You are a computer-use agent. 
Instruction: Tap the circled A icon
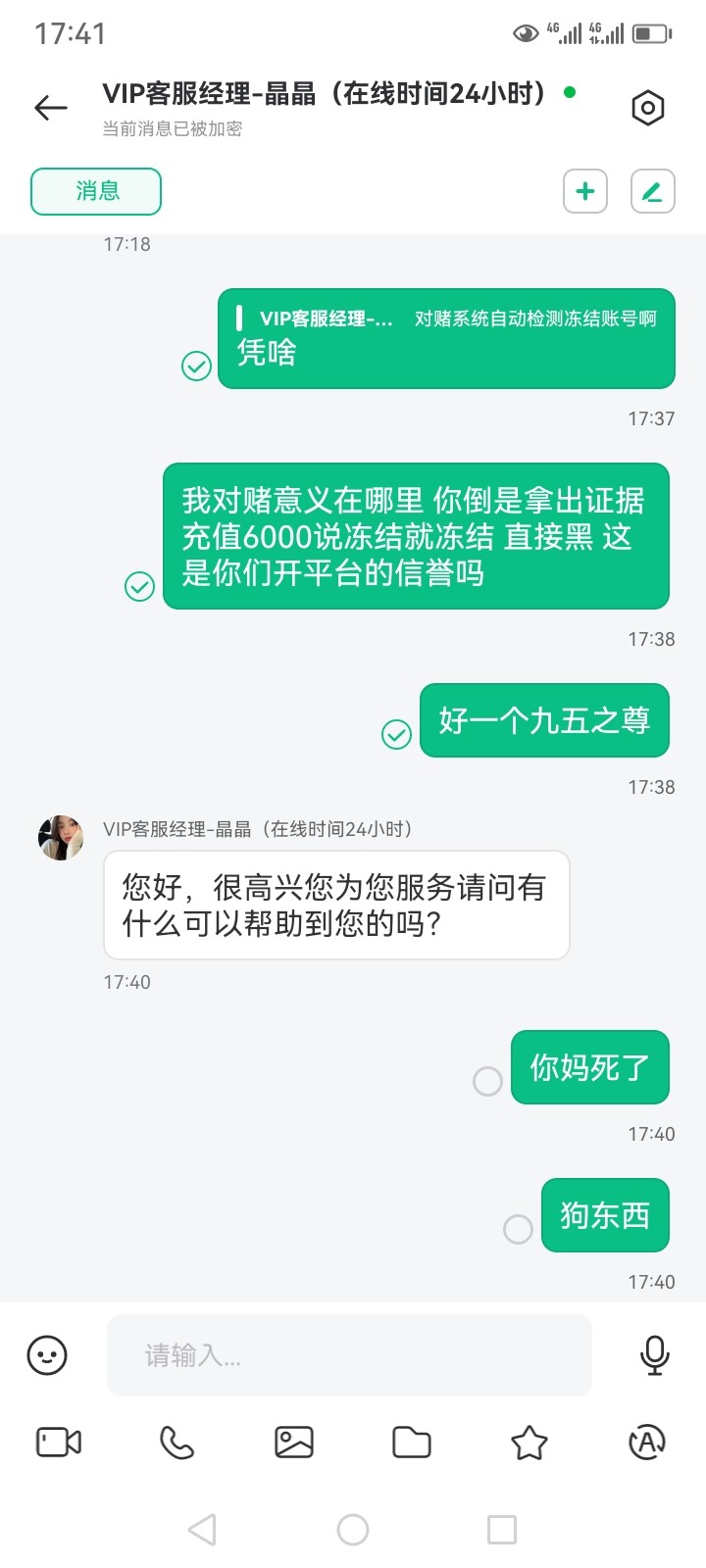click(x=647, y=1442)
